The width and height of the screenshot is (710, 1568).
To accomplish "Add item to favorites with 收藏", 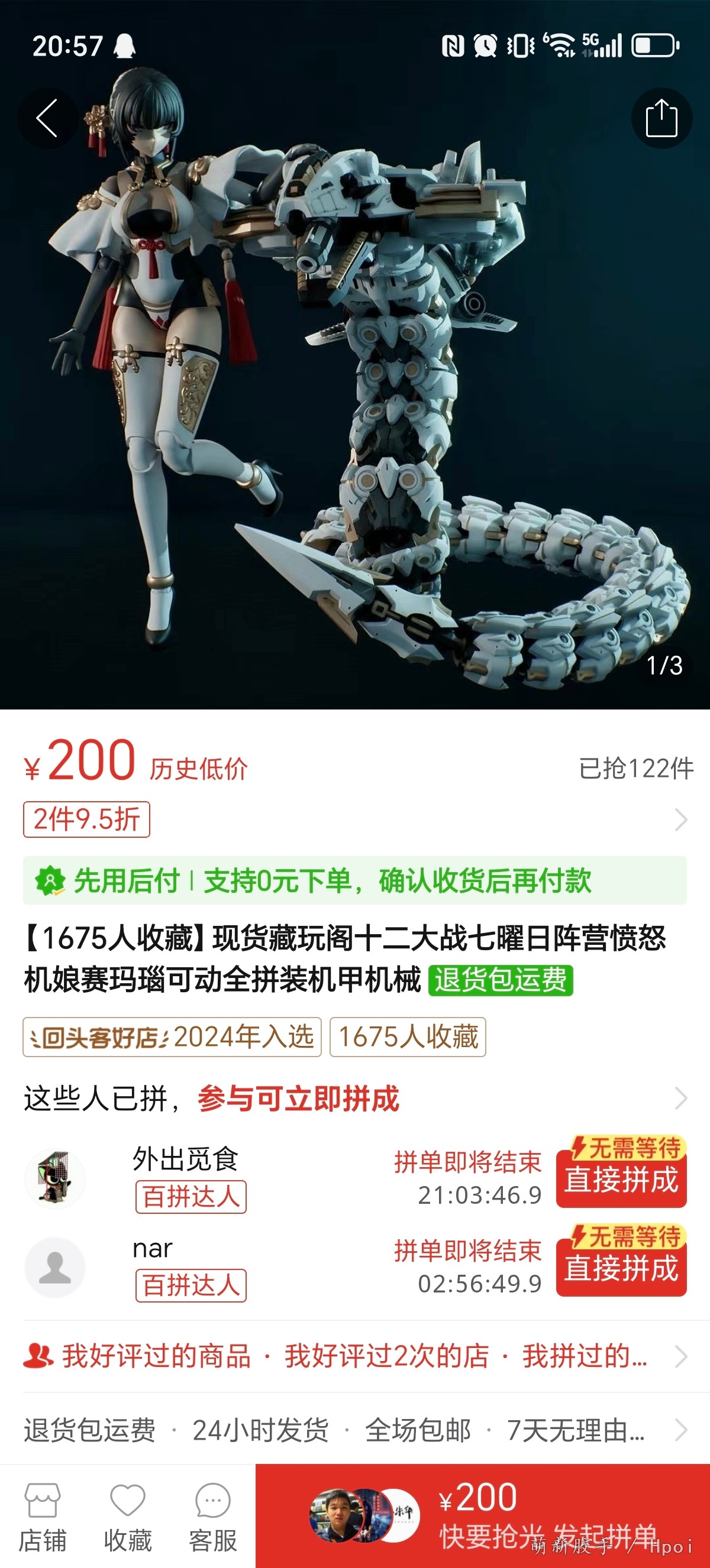I will tap(127, 1518).
